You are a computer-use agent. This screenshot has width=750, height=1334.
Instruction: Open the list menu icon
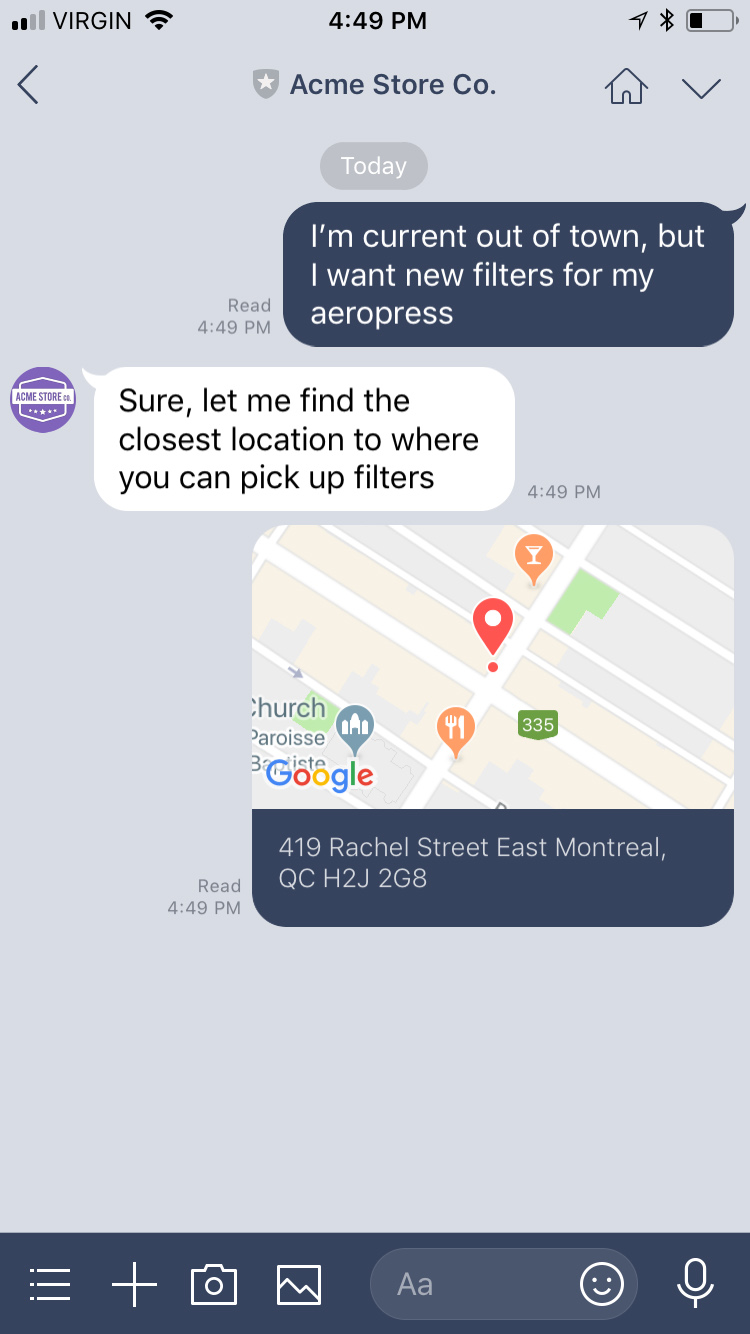click(x=50, y=1284)
